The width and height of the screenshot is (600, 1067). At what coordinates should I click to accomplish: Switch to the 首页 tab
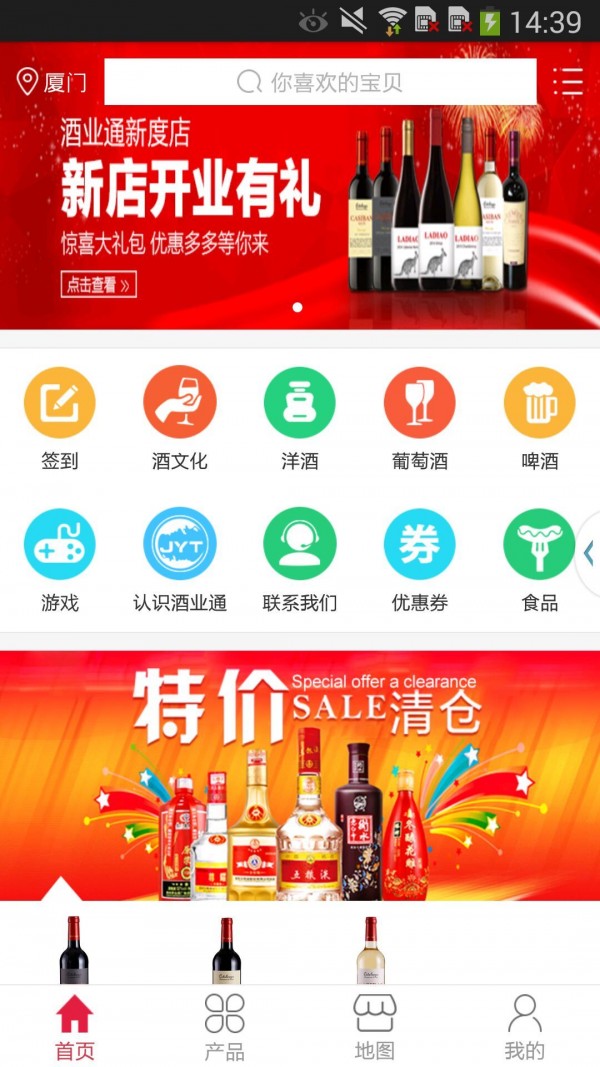tap(75, 1027)
